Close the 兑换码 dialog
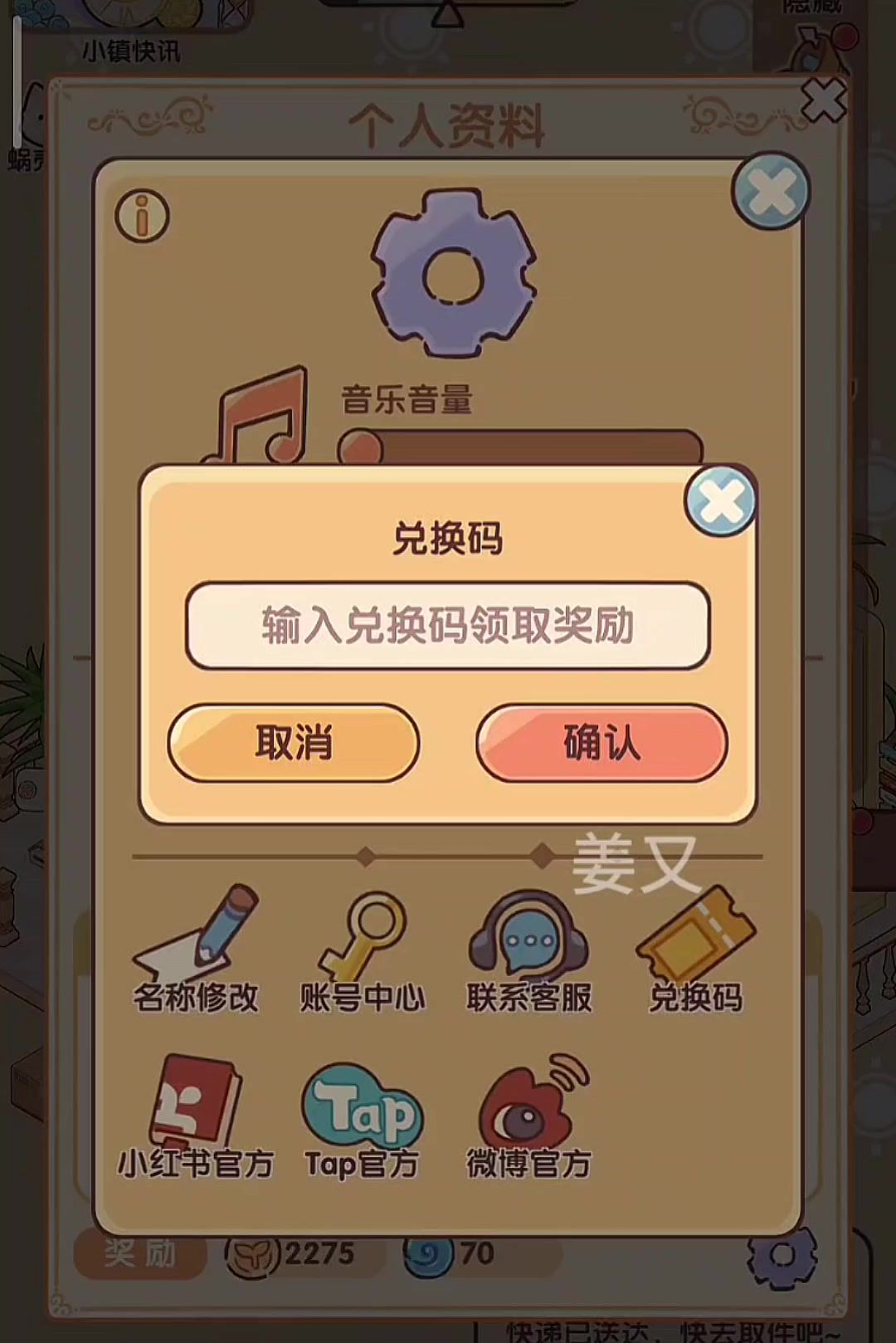The width and height of the screenshot is (896, 1343). point(720,501)
